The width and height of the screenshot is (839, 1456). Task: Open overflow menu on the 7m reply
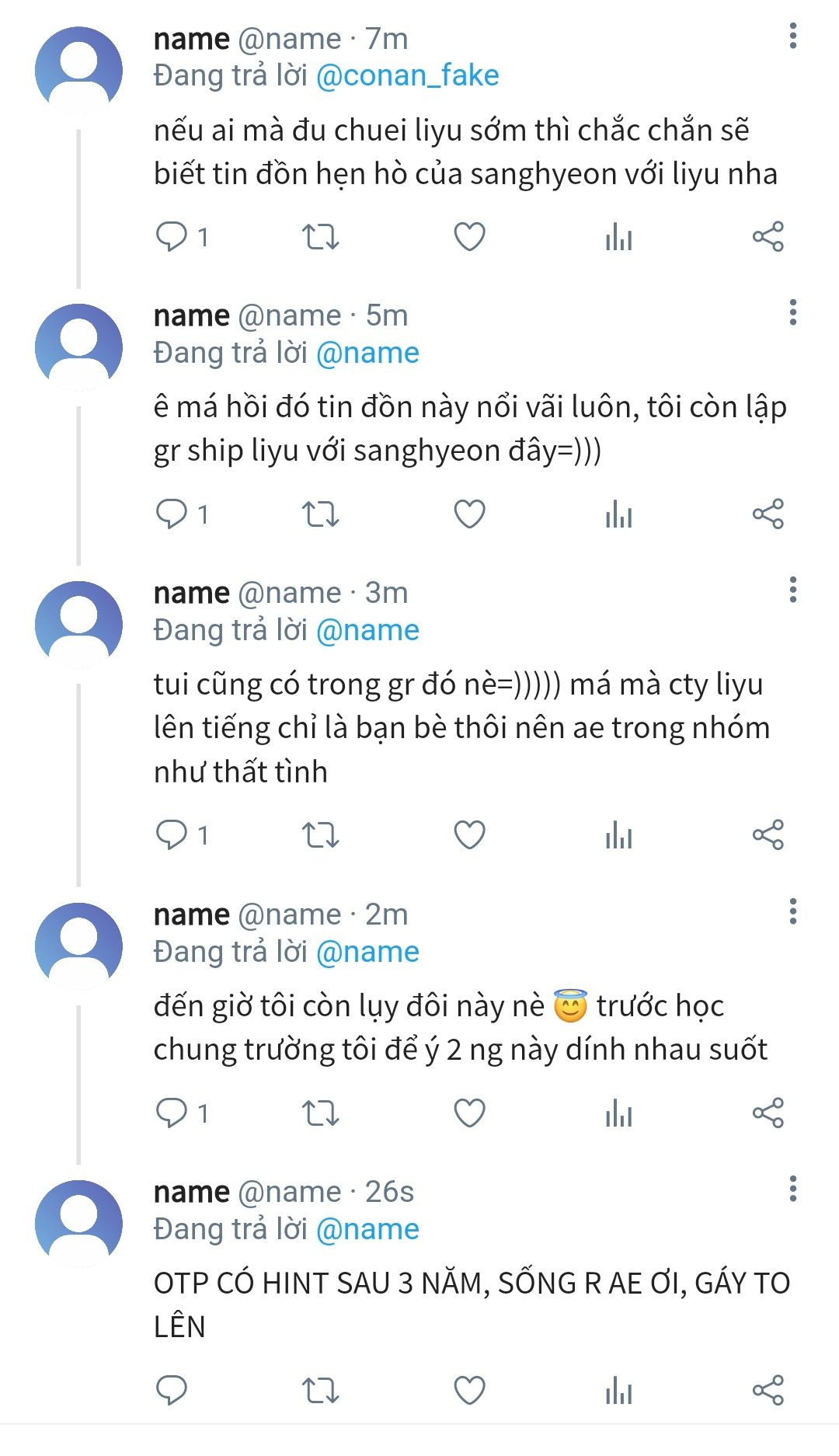792,36
